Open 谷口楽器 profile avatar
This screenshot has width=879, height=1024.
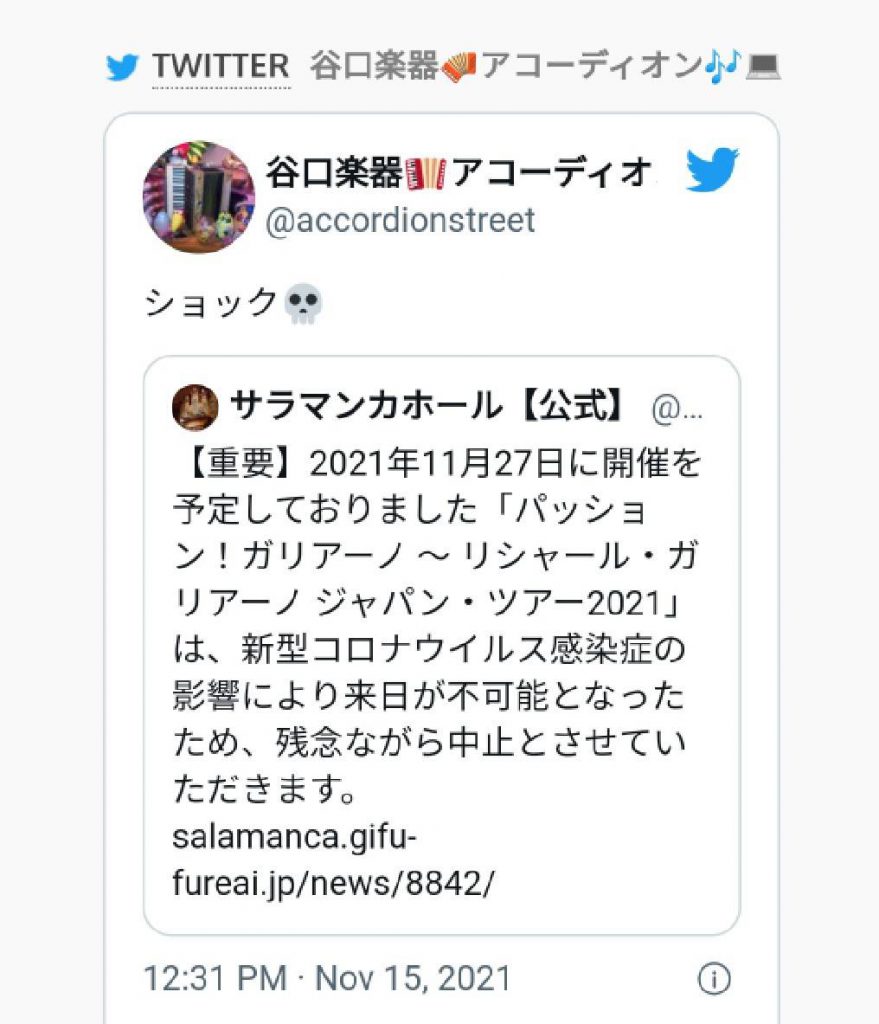click(x=198, y=197)
